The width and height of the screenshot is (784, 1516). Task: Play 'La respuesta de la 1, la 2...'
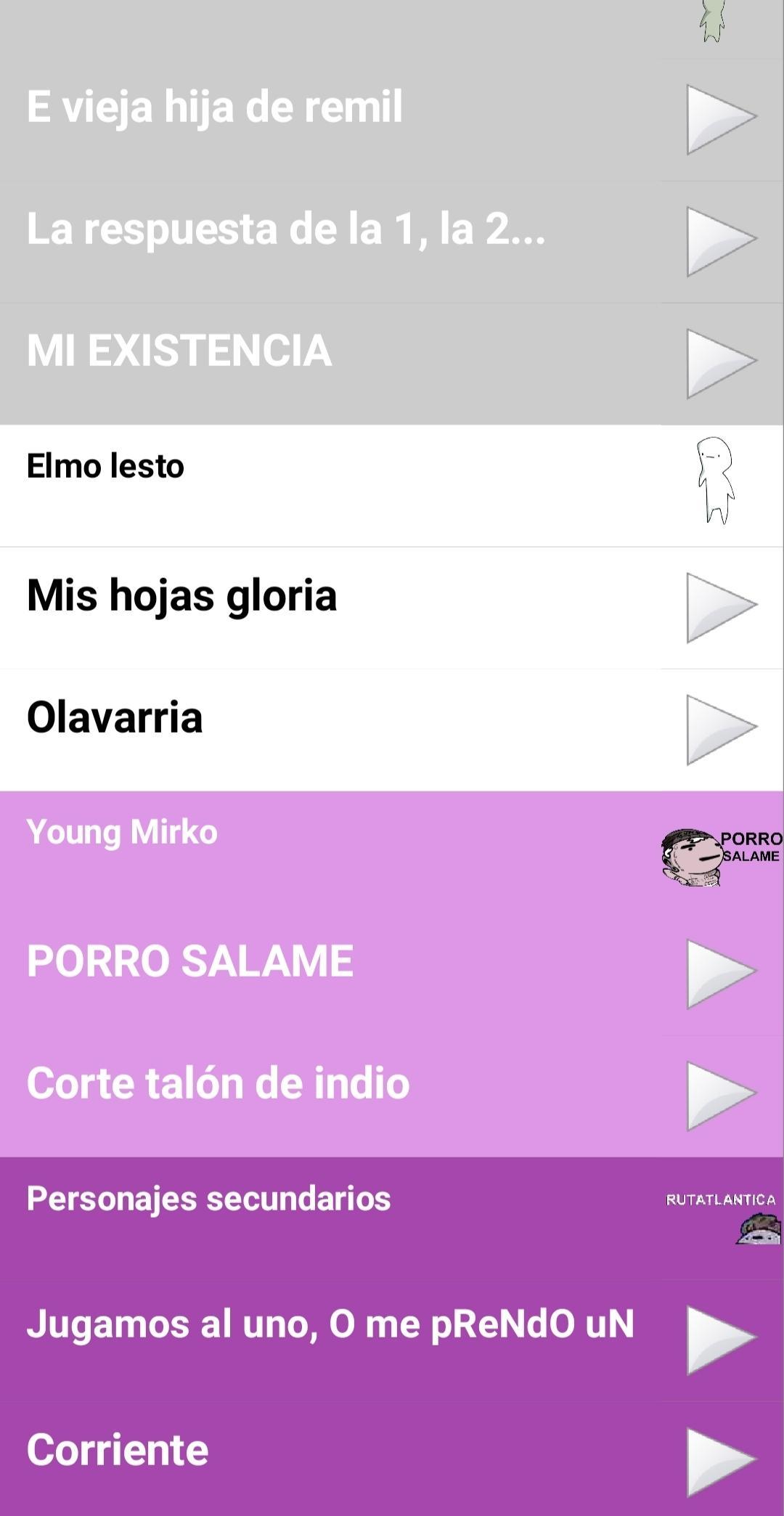[721, 242]
